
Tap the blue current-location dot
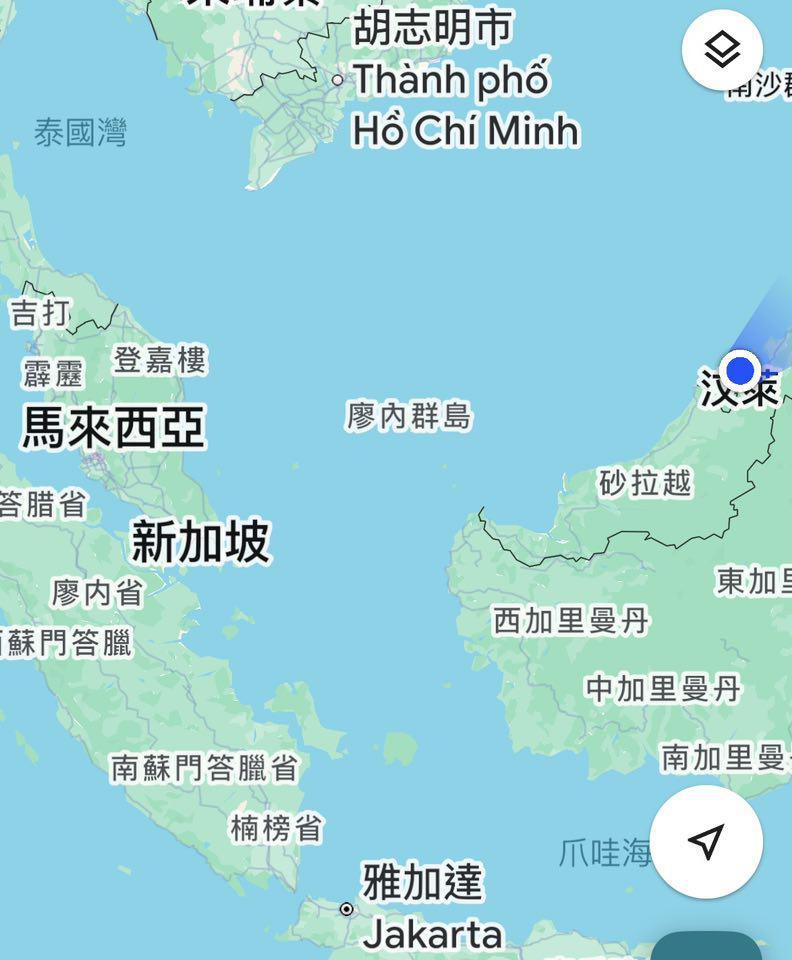(740, 371)
